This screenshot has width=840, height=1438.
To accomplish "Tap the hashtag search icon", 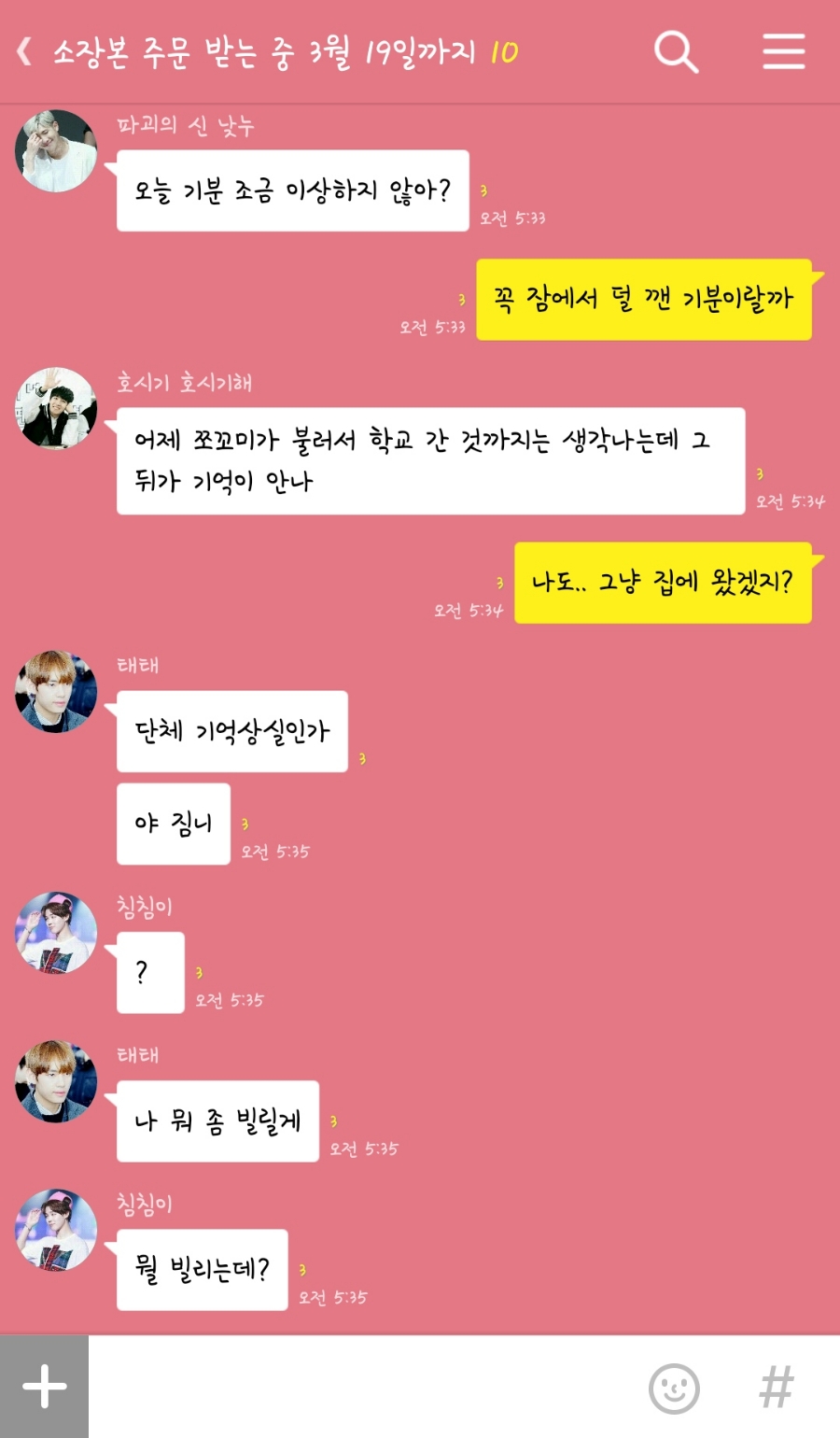I will pyautogui.click(x=777, y=1388).
